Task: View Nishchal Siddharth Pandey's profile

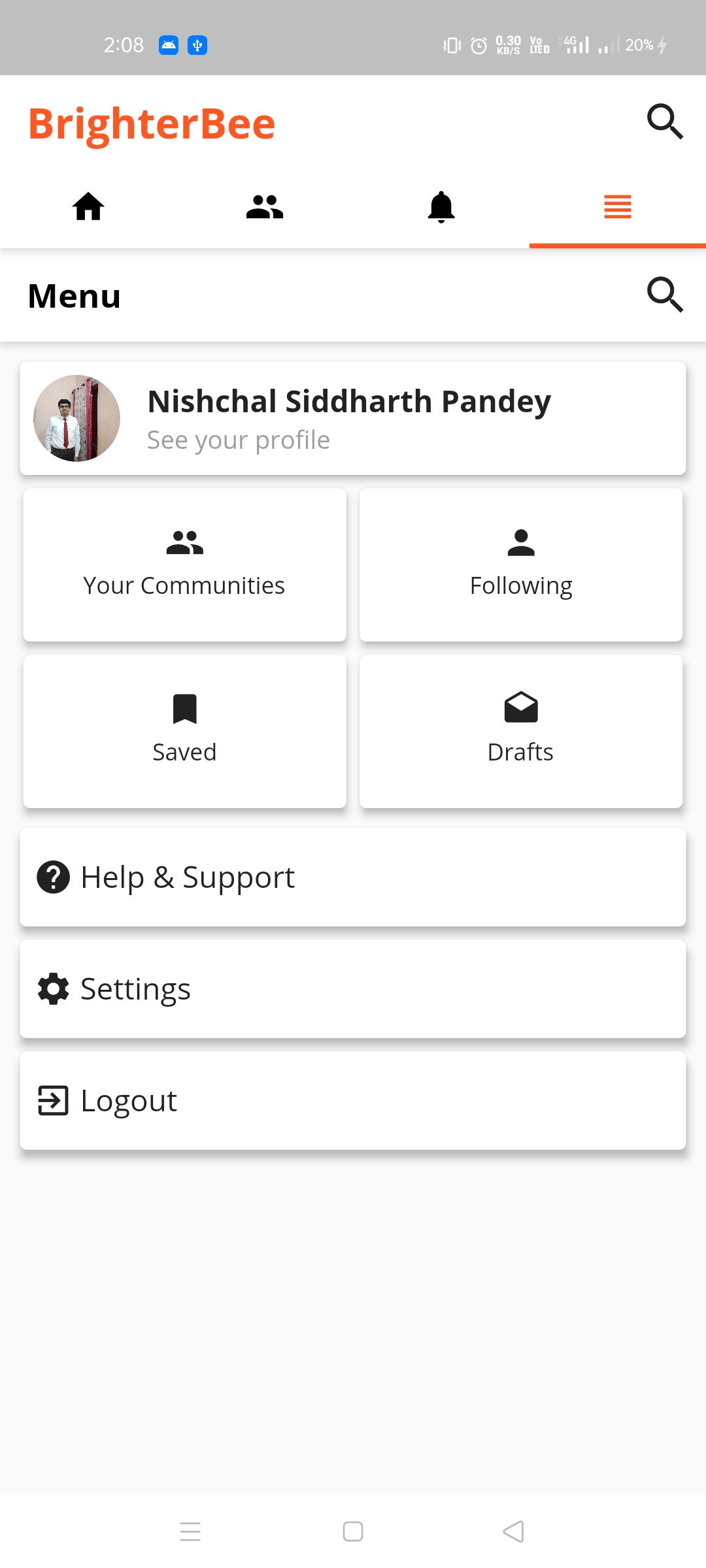Action: tap(353, 418)
